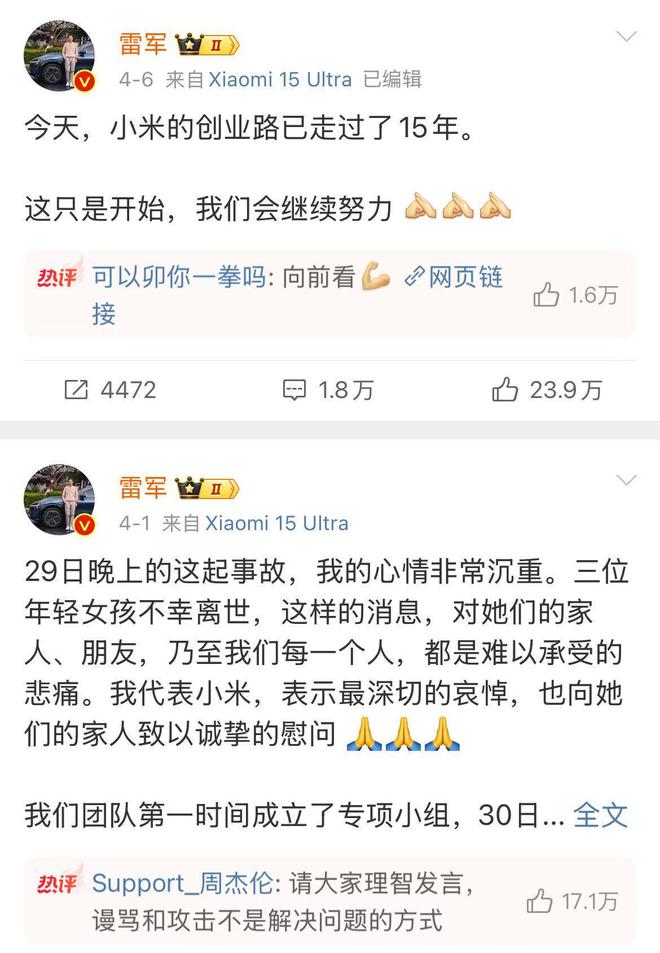Open Lei Jun's avatar on the 4-1 post

(59, 500)
